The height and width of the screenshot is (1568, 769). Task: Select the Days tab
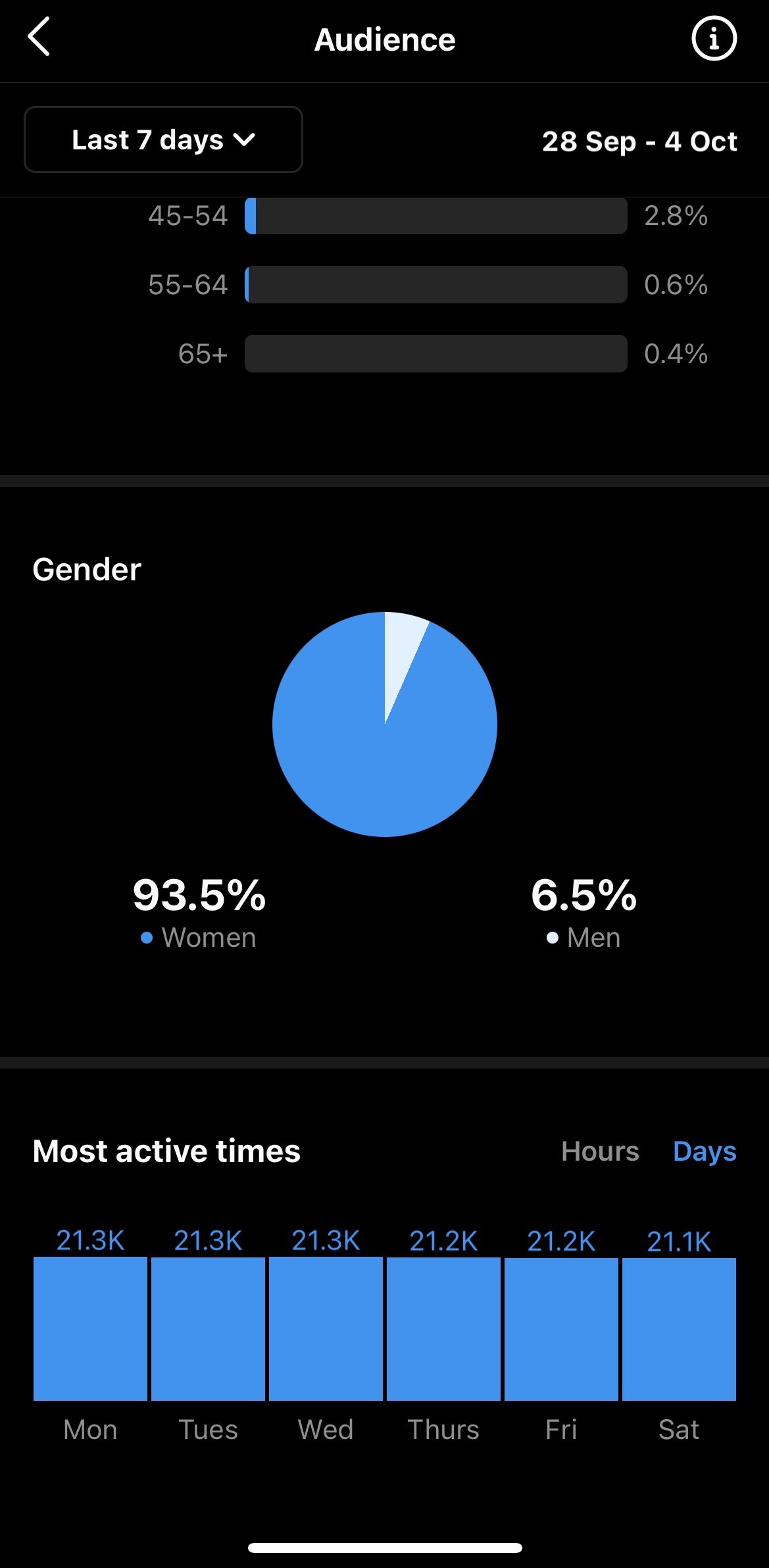click(705, 1151)
